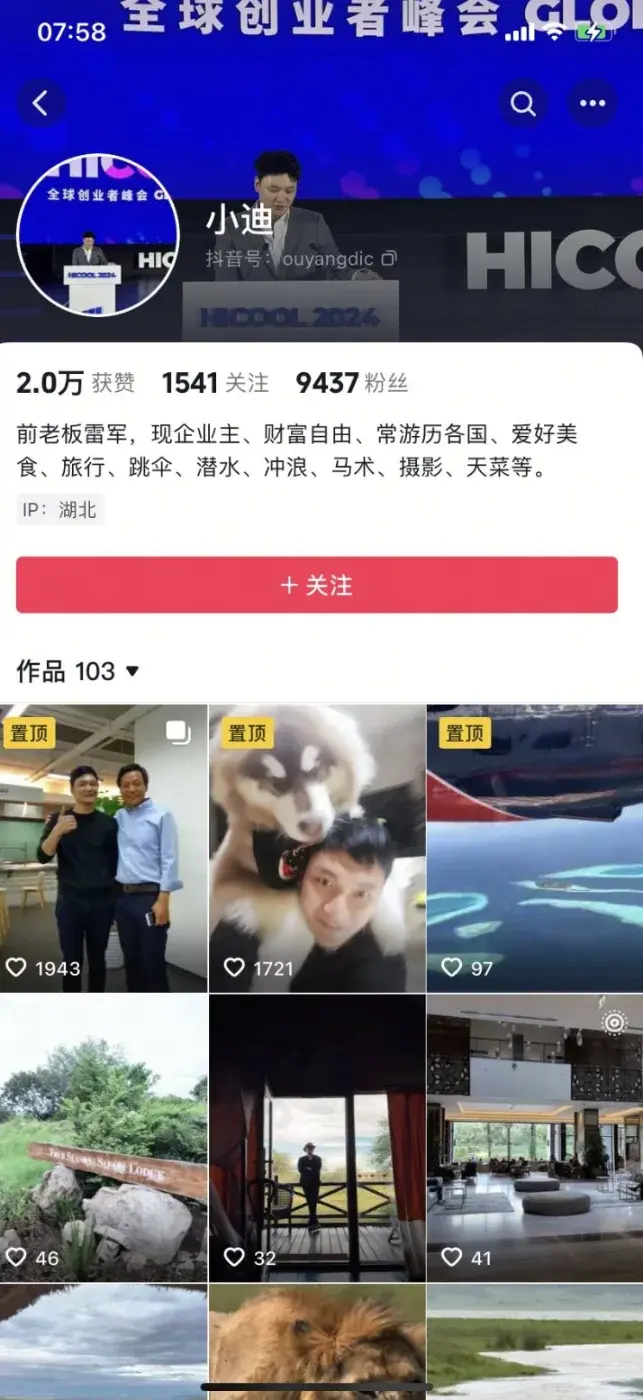Open the pinned aerial sea video with 97 likes
Image resolution: width=643 pixels, height=1400 pixels.
pos(534,848)
